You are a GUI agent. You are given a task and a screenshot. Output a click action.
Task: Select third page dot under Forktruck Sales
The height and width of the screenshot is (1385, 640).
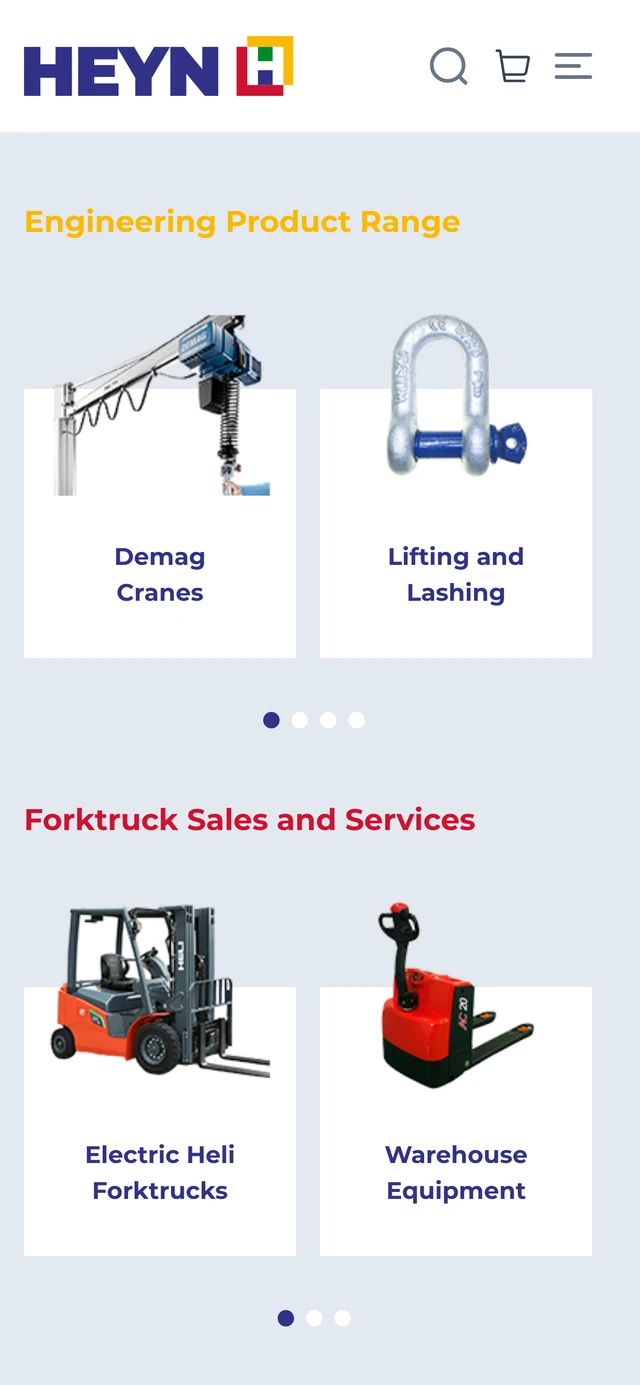pos(342,1318)
